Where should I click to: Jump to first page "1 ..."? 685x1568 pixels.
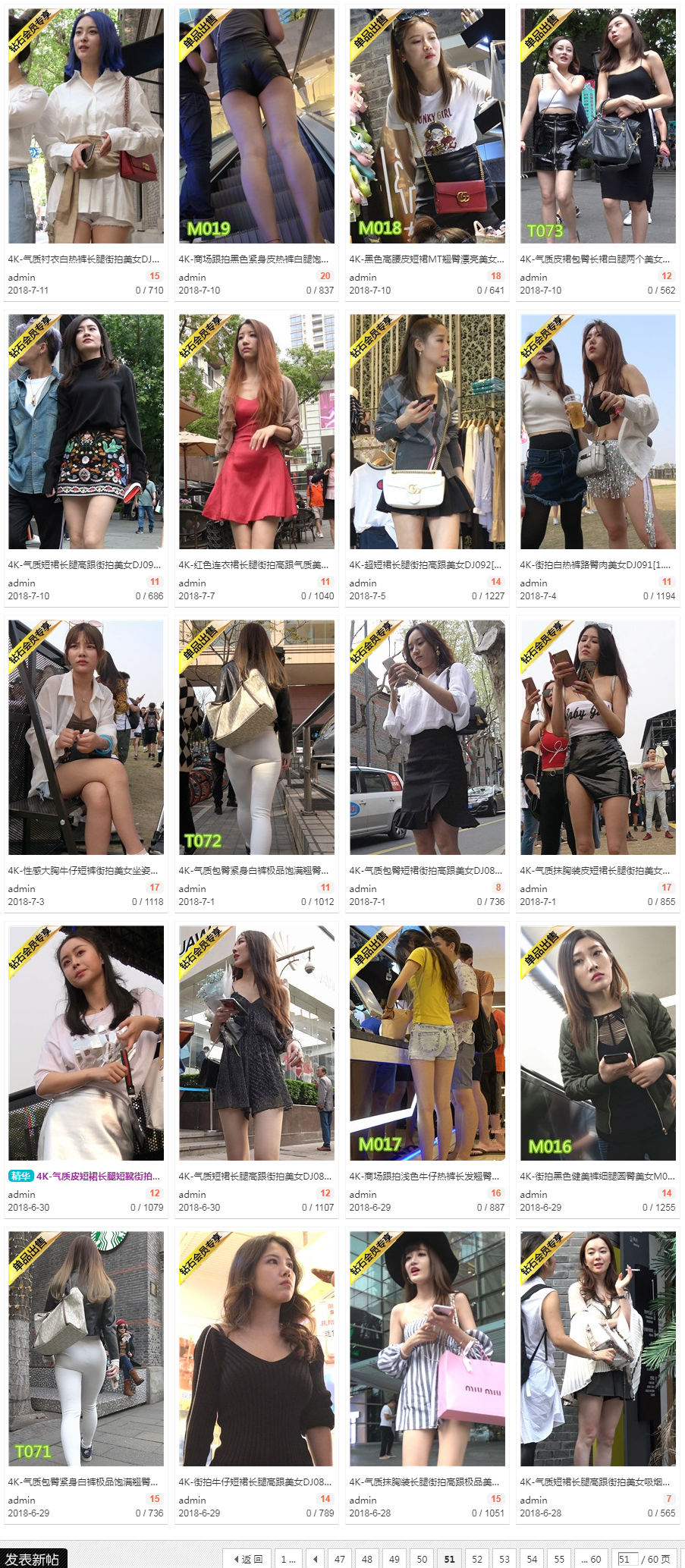tap(288, 1559)
